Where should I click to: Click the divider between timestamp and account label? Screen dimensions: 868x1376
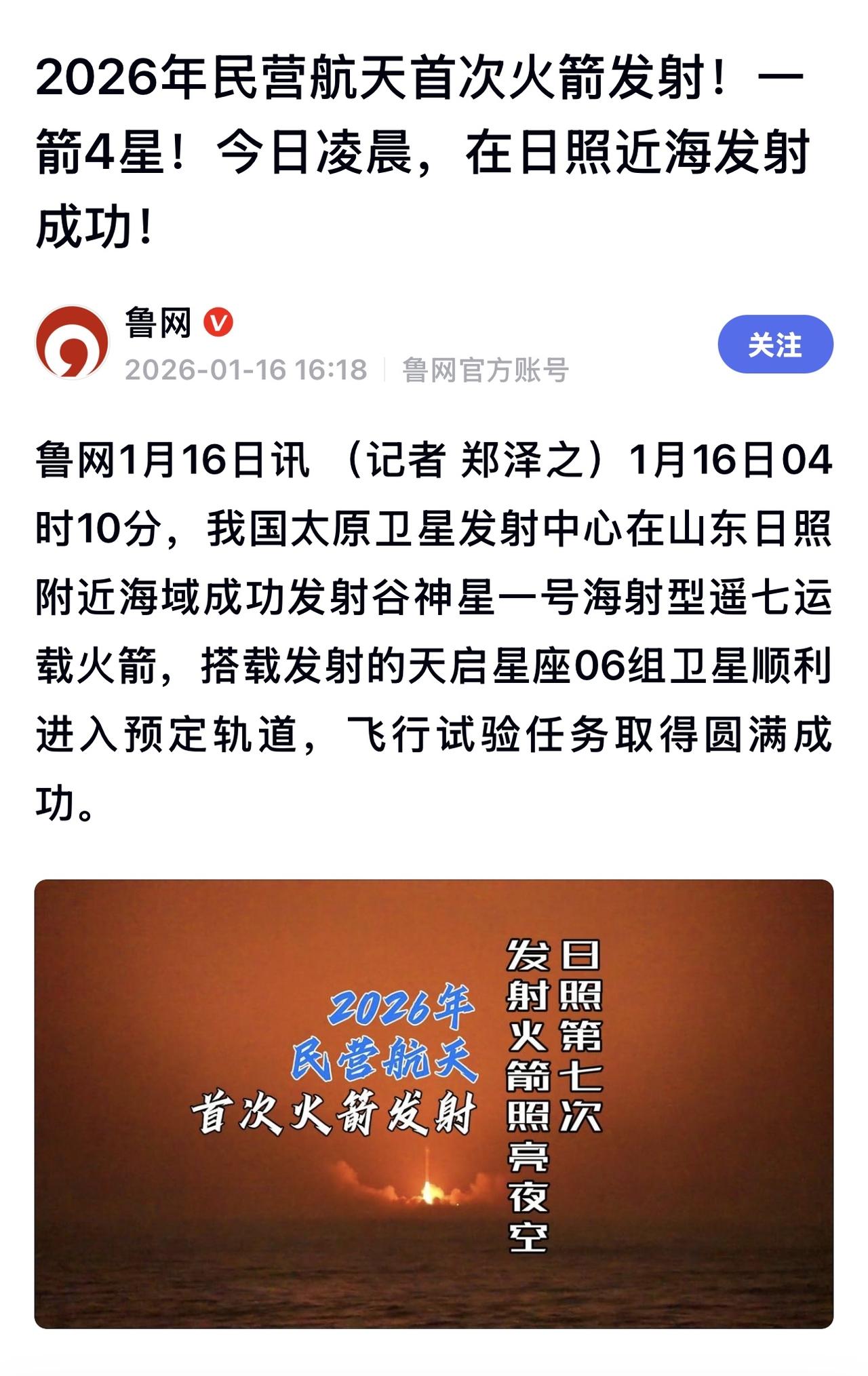[x=384, y=370]
